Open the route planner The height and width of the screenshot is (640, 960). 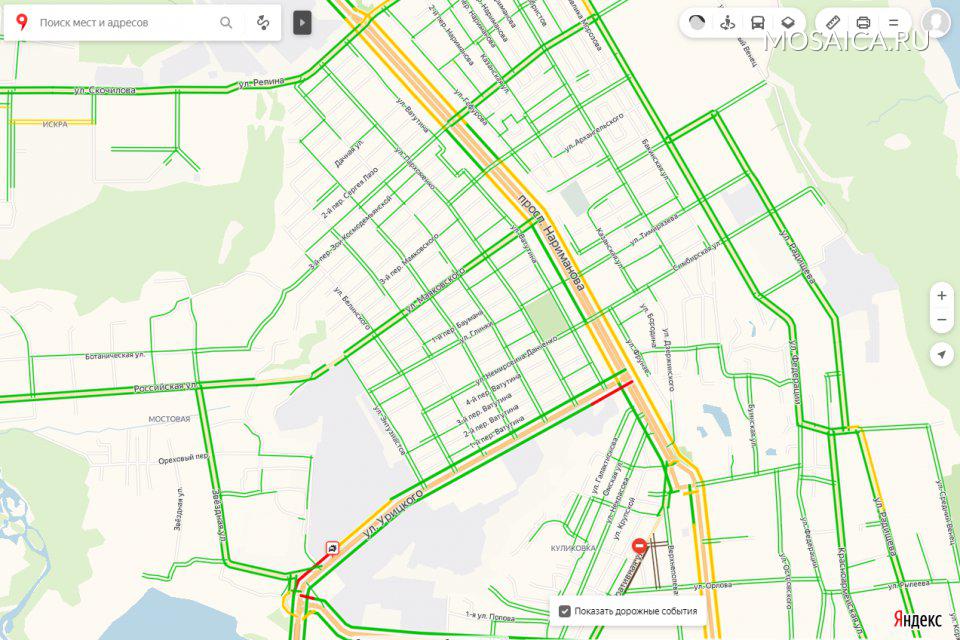pos(263,22)
